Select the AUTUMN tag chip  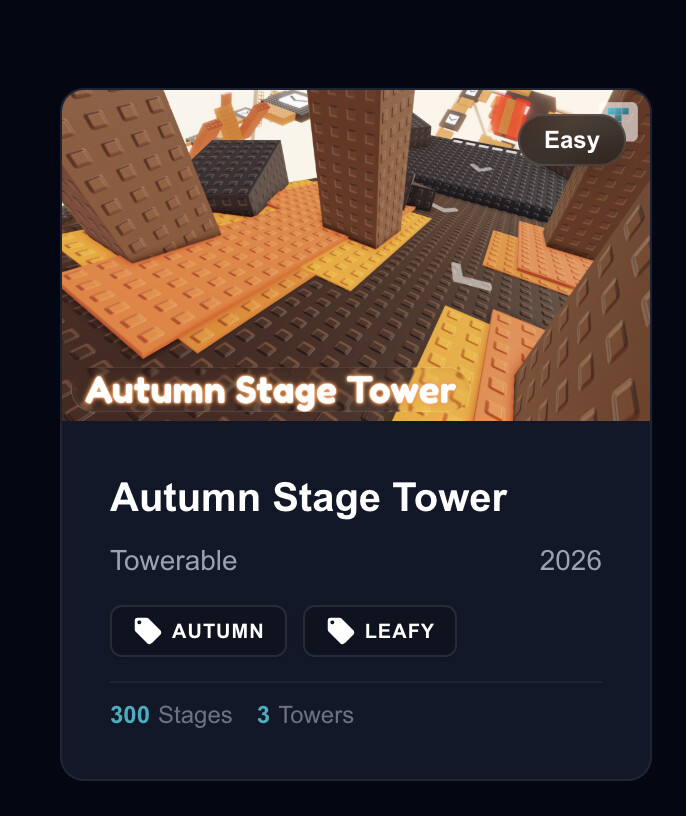(198, 631)
